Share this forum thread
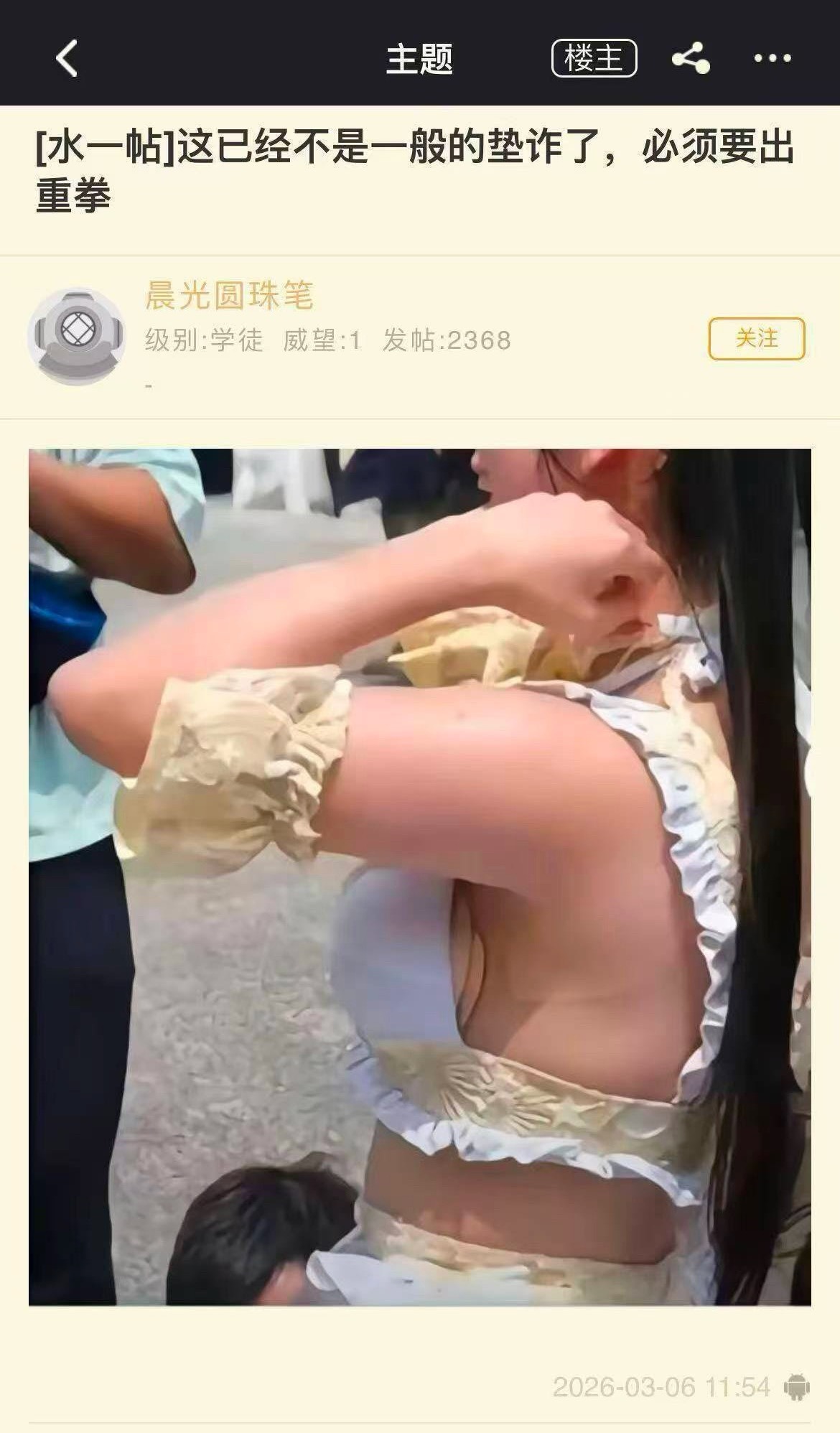Image resolution: width=840 pixels, height=1433 pixels. coord(691,58)
